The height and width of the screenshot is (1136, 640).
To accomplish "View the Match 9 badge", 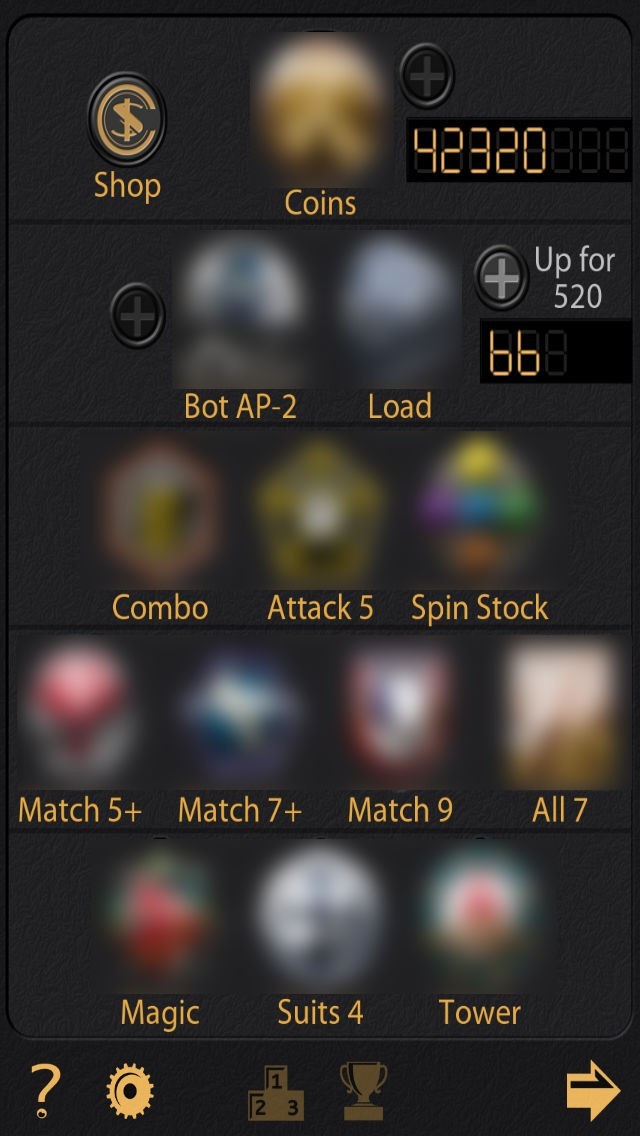I will pos(400,714).
